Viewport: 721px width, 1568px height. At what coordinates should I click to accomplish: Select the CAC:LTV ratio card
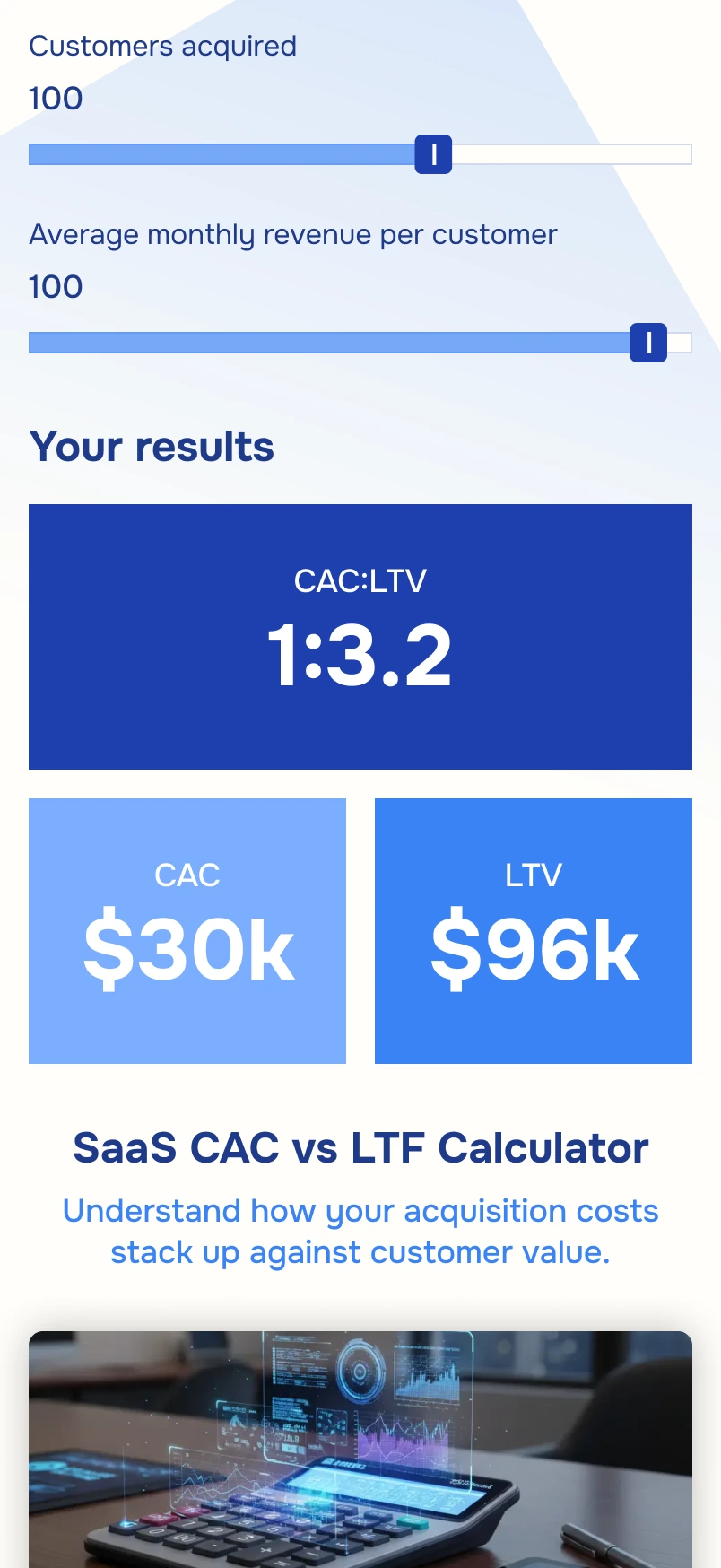tap(360, 635)
